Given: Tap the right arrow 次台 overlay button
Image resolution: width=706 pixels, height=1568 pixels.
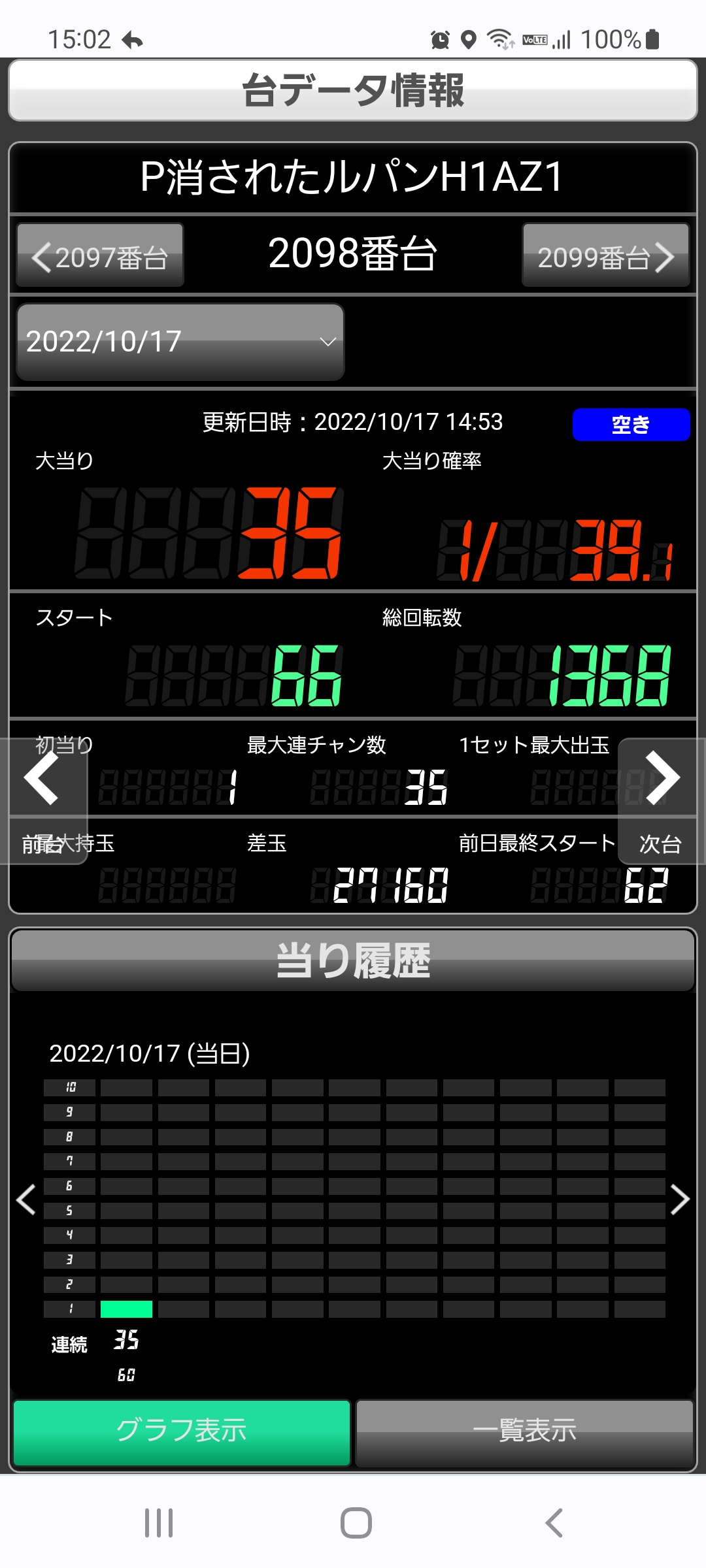Looking at the screenshot, I should click(662, 801).
